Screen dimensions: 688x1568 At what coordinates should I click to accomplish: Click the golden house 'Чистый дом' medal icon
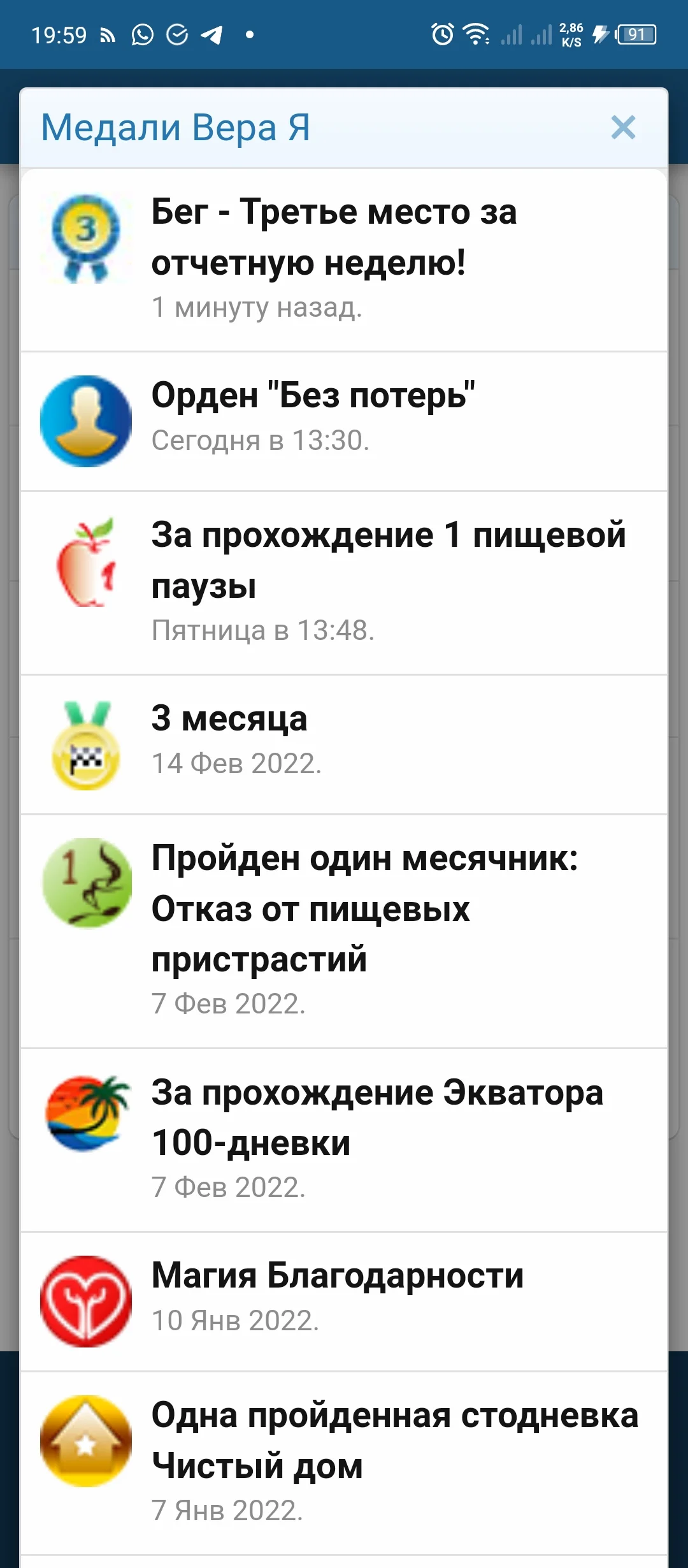(x=87, y=1444)
